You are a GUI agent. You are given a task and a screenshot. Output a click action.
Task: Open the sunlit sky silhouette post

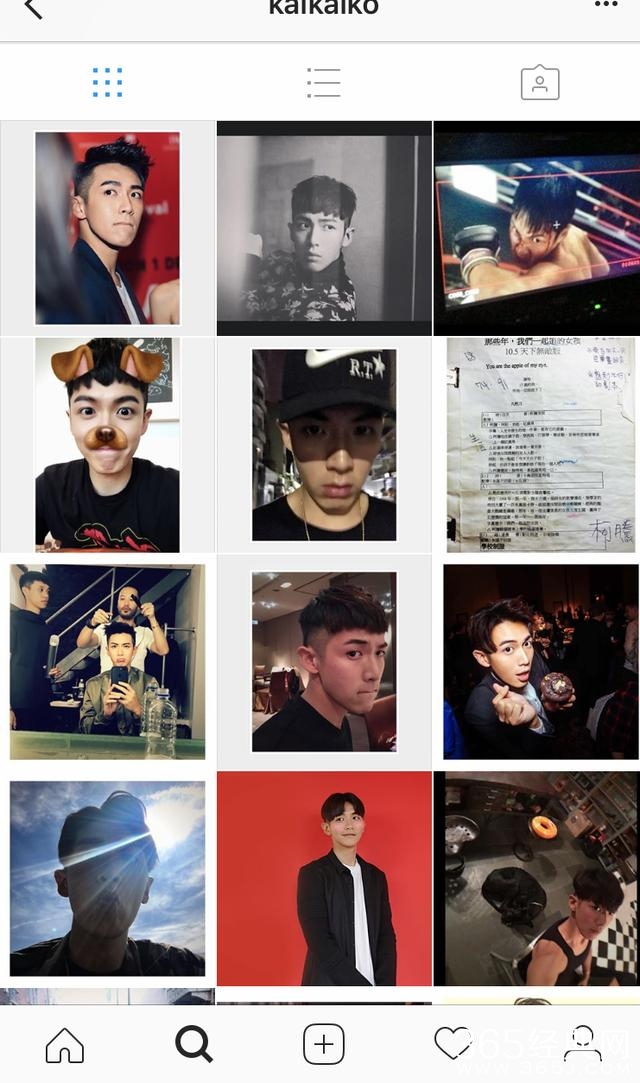tap(107, 878)
